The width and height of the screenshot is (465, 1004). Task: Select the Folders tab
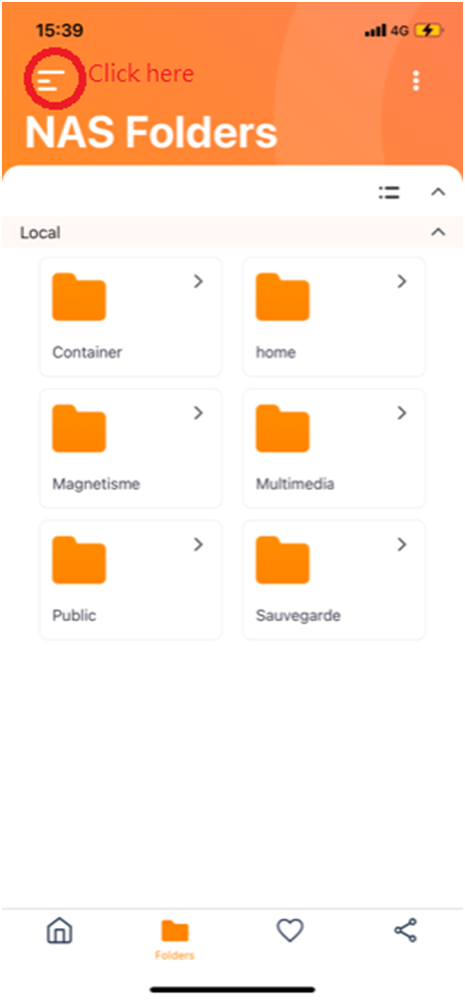(174, 939)
